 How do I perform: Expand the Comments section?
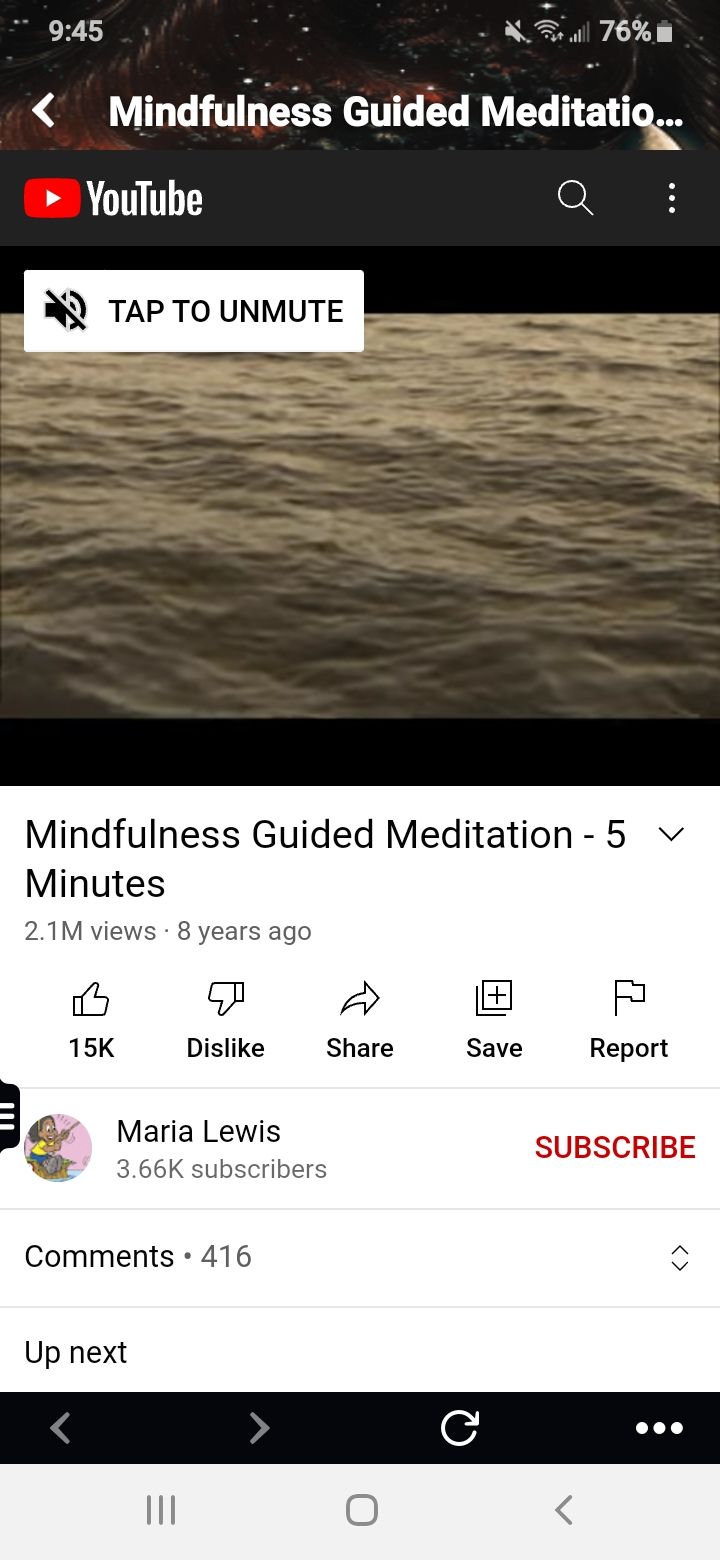tap(679, 1257)
